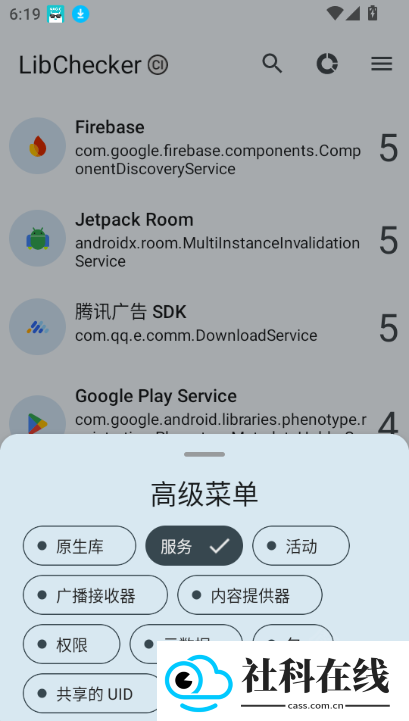Viewport: 409px width, 721px height.
Task: Choose the 内容提供器 chip
Action: (250, 595)
